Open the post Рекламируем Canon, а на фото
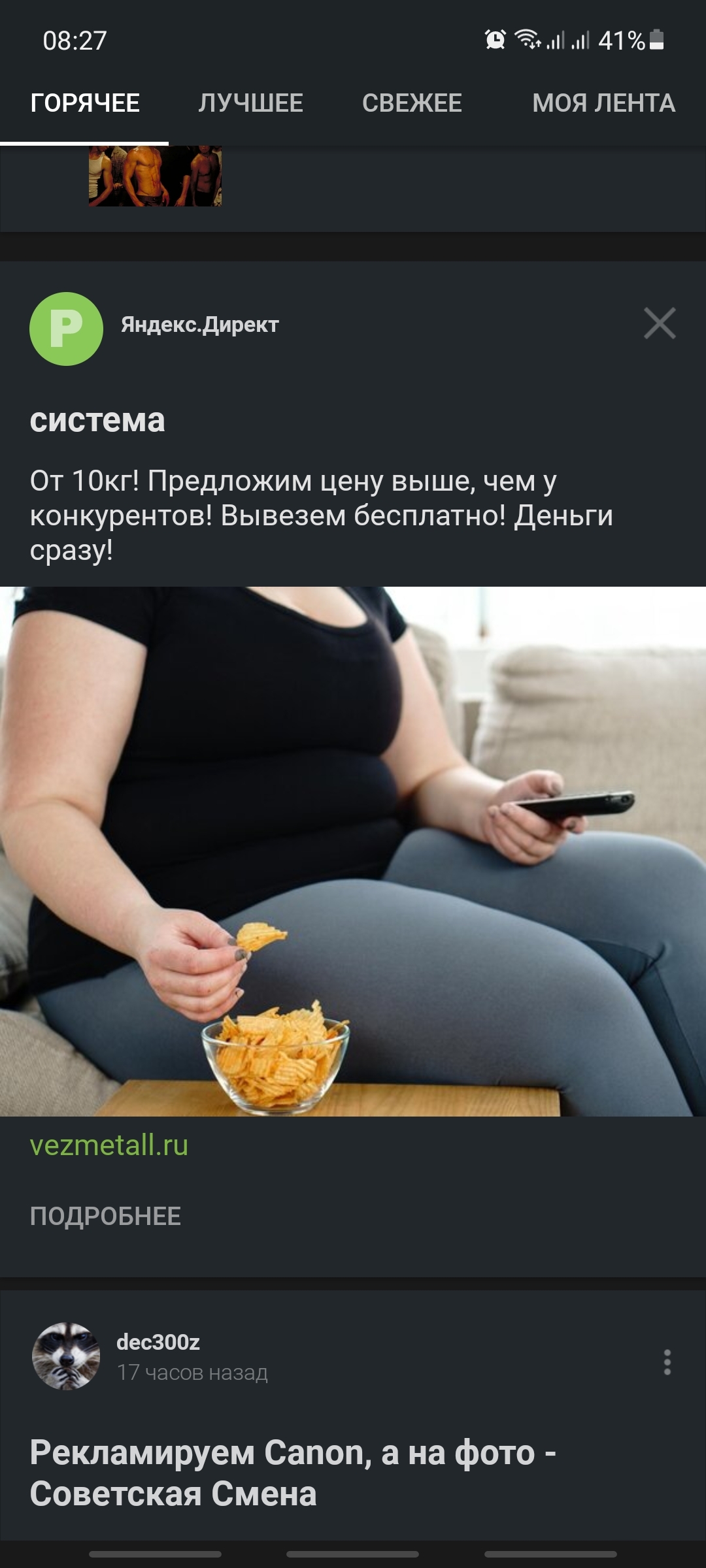The height and width of the screenshot is (1568, 706). click(x=293, y=1473)
